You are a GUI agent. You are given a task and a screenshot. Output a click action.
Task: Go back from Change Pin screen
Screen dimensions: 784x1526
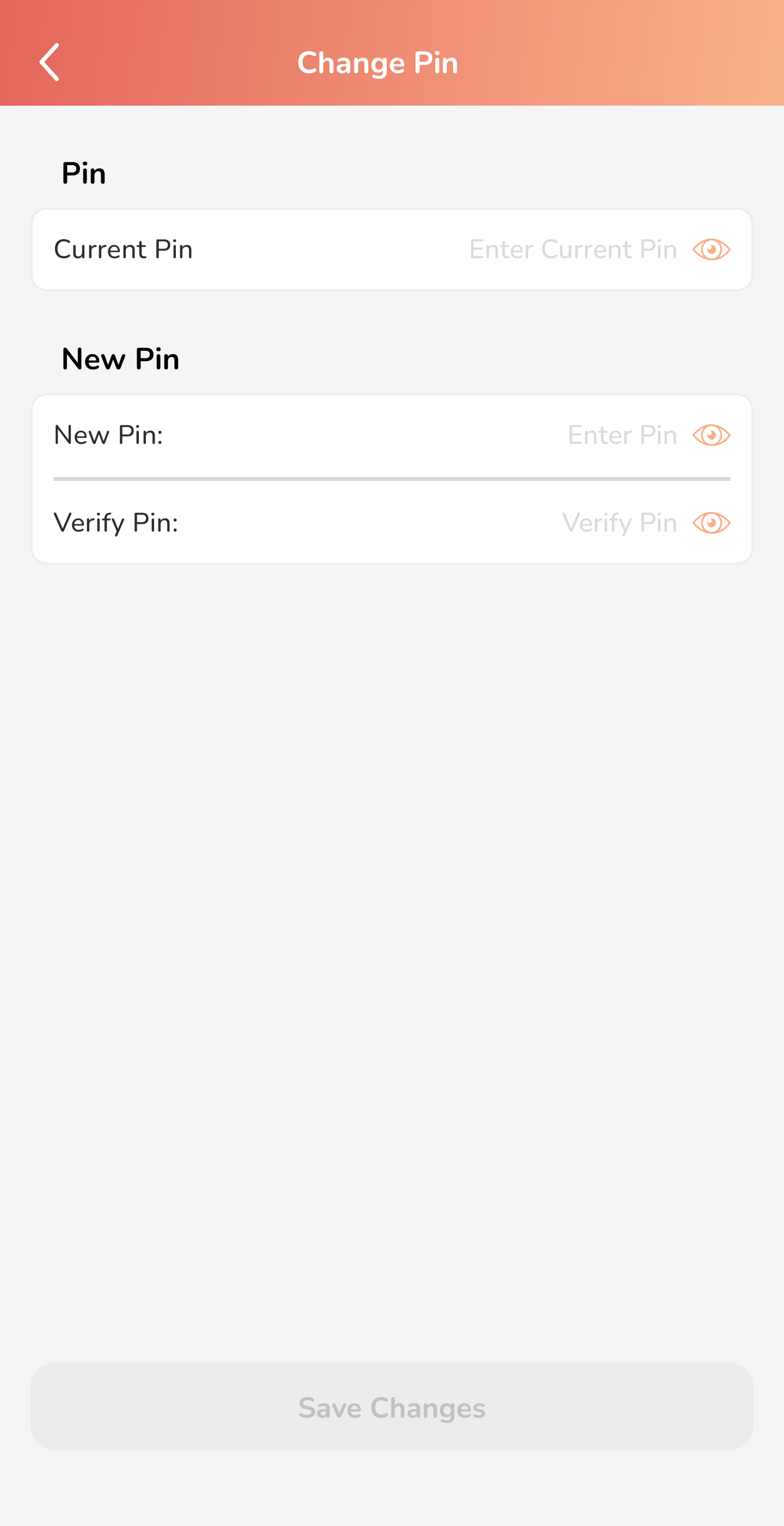pyautogui.click(x=49, y=62)
